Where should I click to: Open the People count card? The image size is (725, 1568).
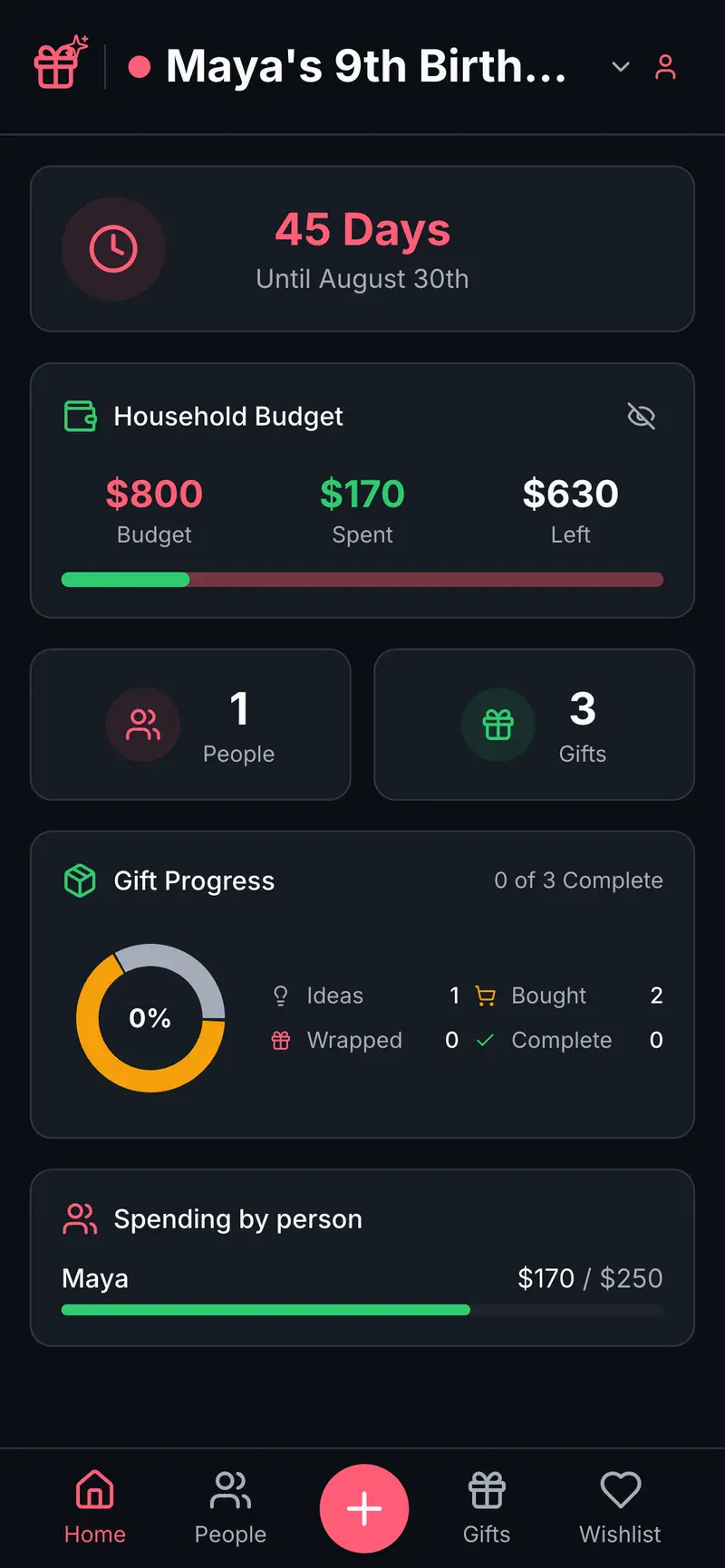[190, 725]
